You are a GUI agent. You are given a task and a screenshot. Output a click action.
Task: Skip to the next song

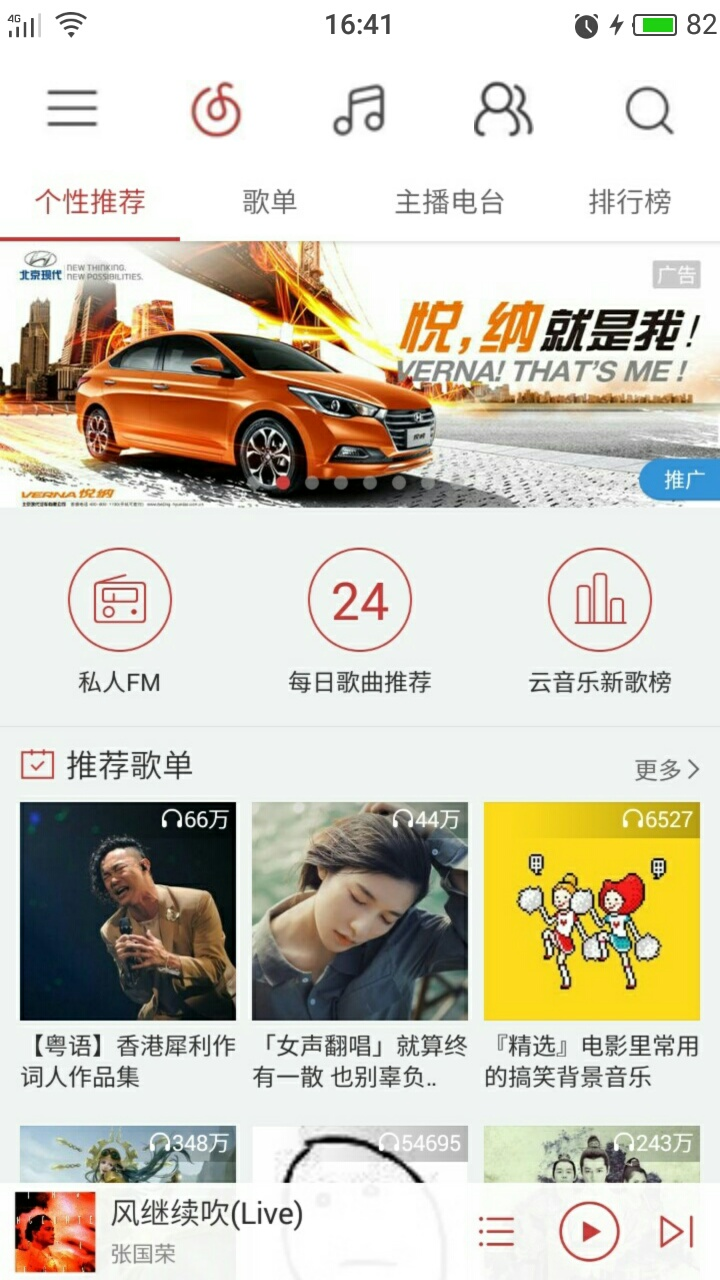point(676,1232)
